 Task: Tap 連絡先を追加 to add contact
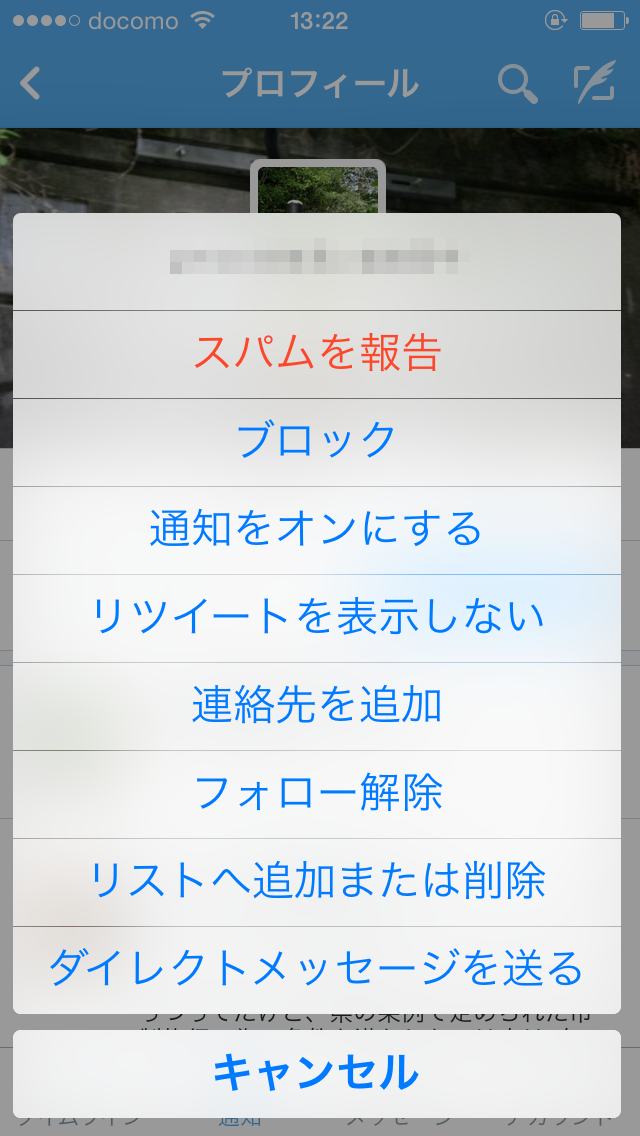click(317, 706)
